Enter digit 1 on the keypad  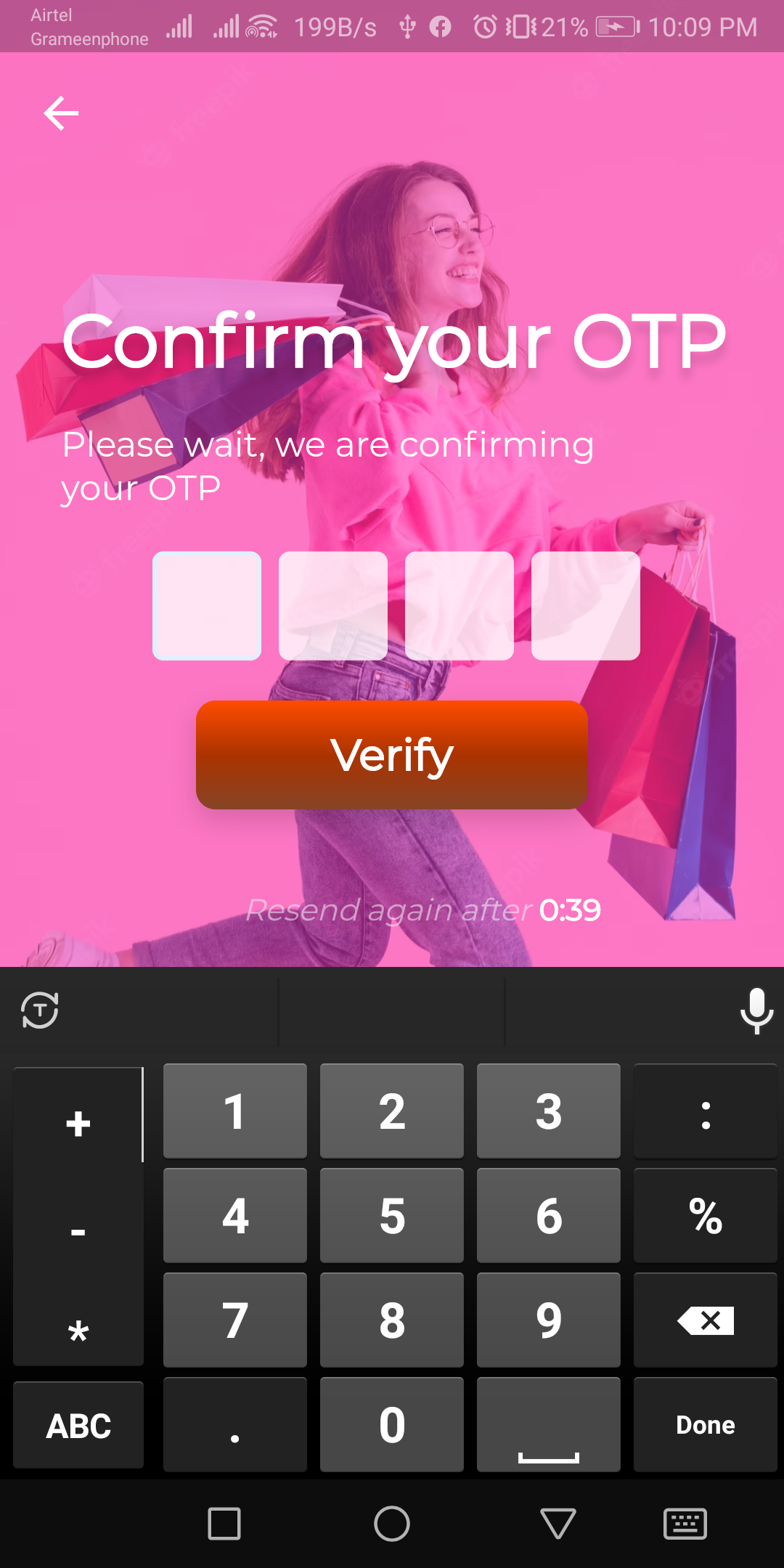point(235,1111)
